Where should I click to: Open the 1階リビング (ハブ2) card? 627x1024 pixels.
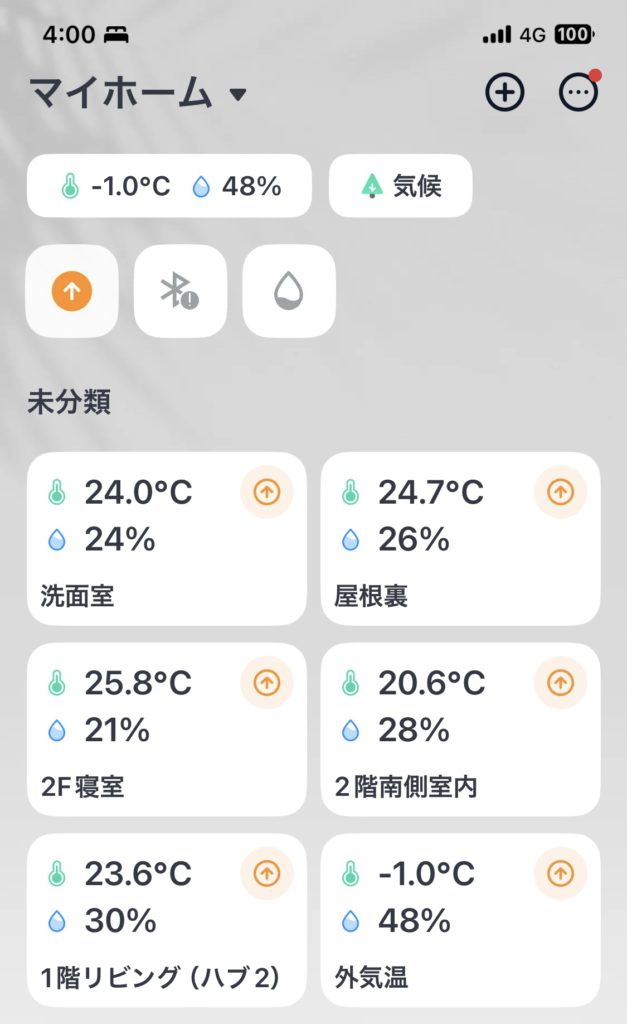(x=166, y=919)
